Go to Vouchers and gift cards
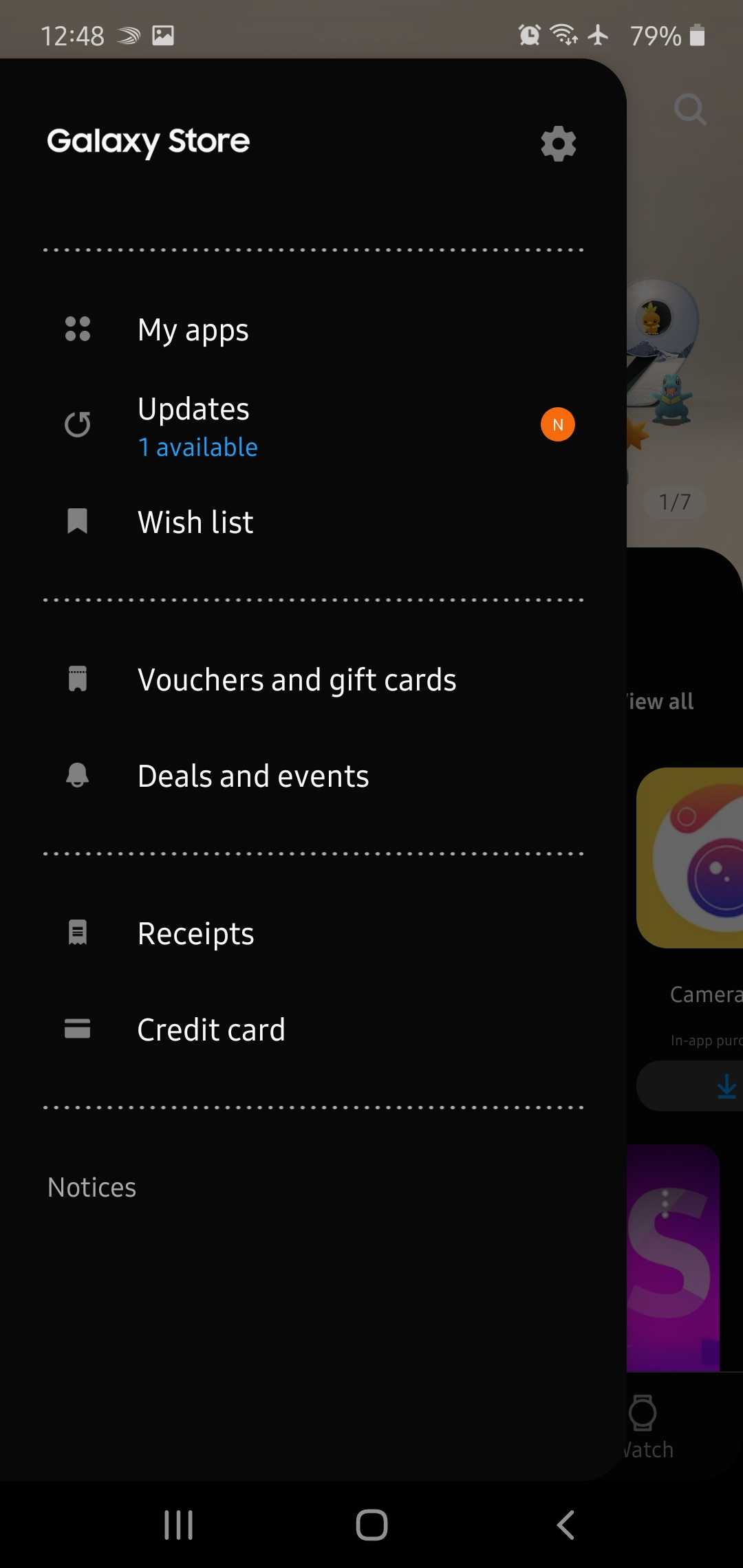The height and width of the screenshot is (1568, 743). pyautogui.click(x=297, y=680)
